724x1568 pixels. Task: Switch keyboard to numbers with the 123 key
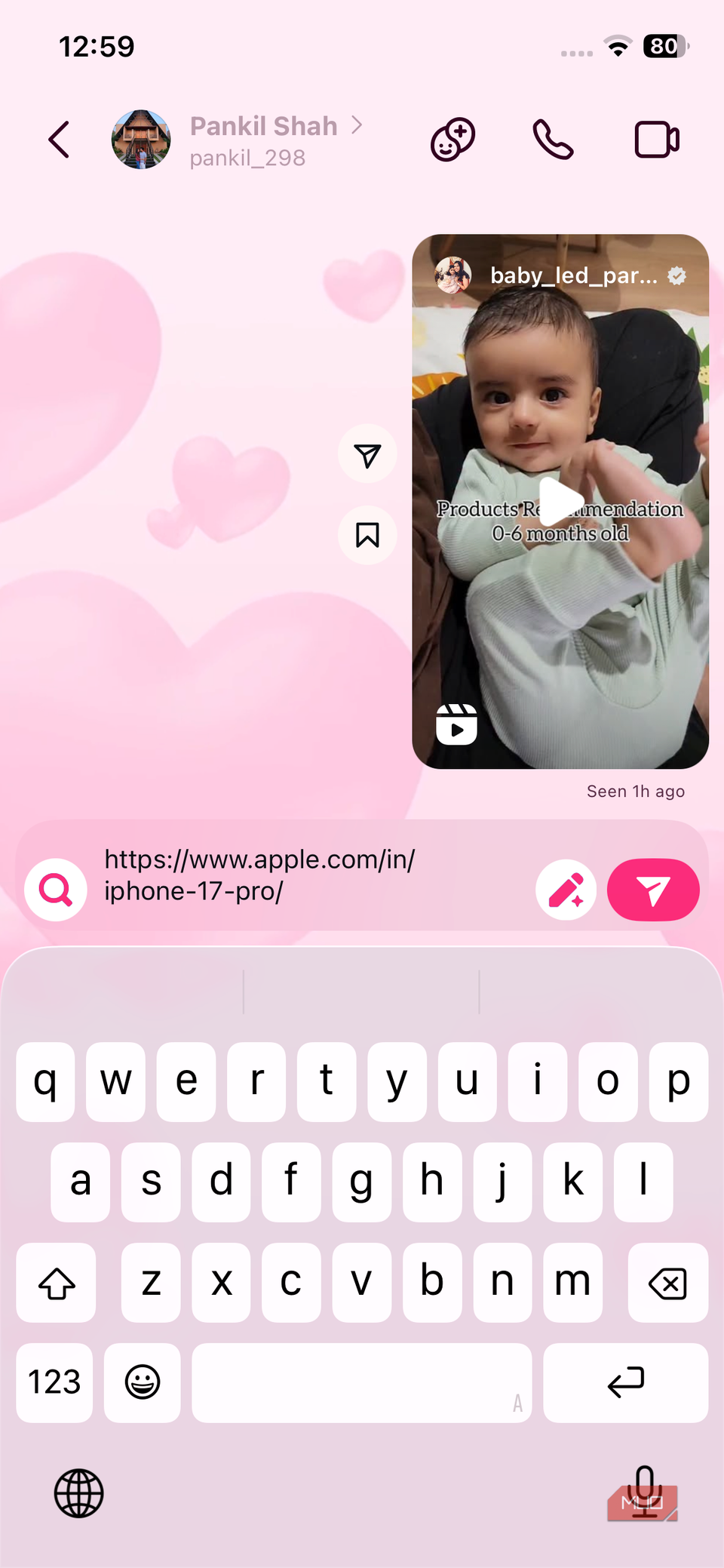point(54,1382)
